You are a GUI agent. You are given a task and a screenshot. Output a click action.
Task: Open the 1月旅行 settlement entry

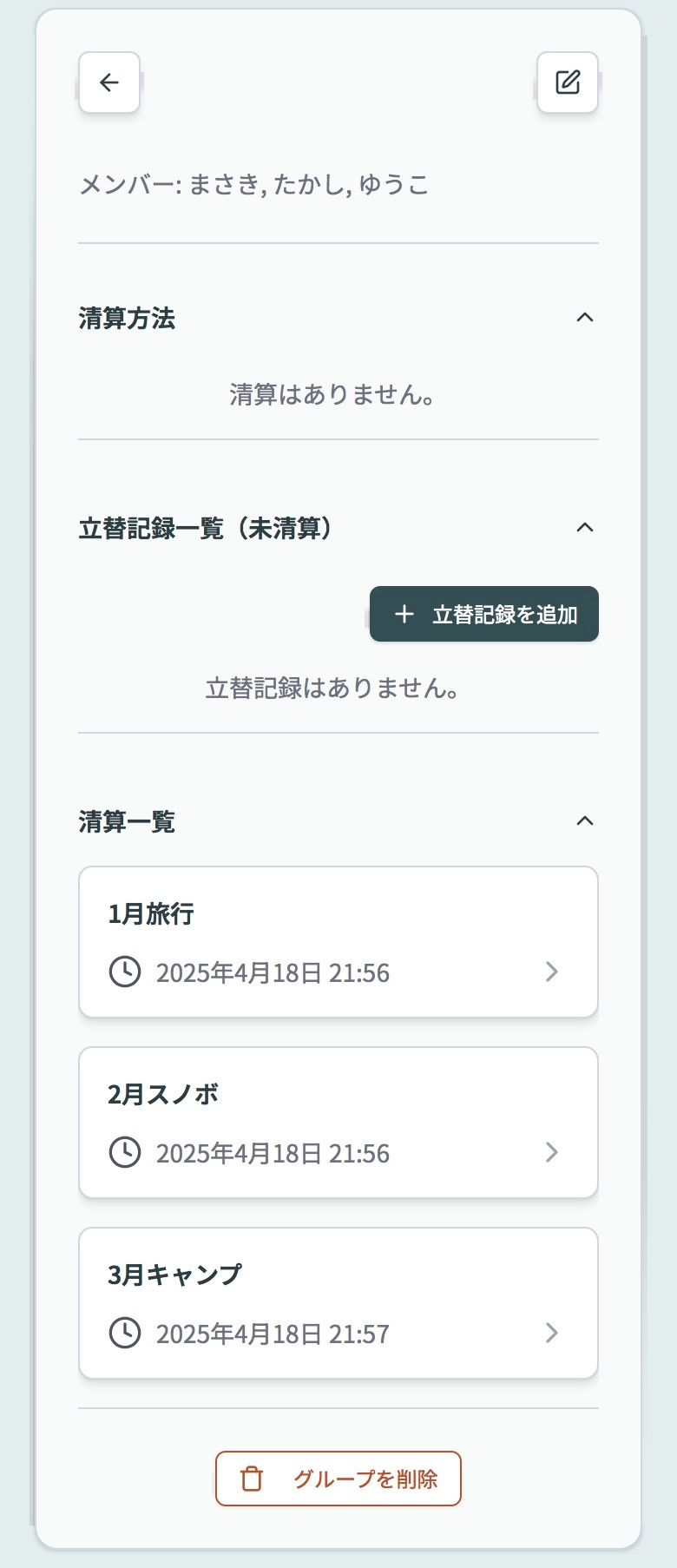click(x=338, y=940)
